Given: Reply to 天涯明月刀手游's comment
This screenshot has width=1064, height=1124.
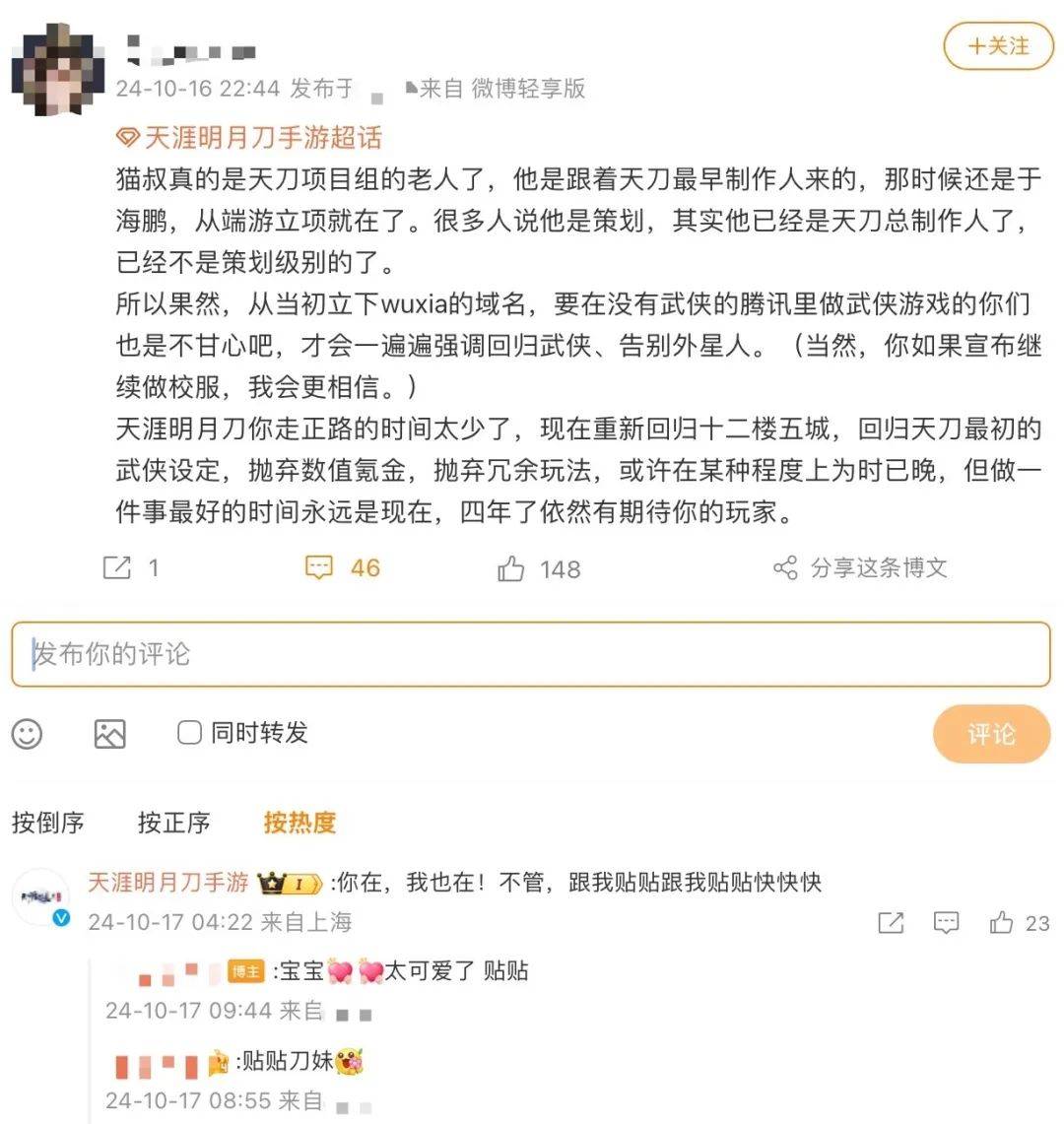Looking at the screenshot, I should point(946,923).
